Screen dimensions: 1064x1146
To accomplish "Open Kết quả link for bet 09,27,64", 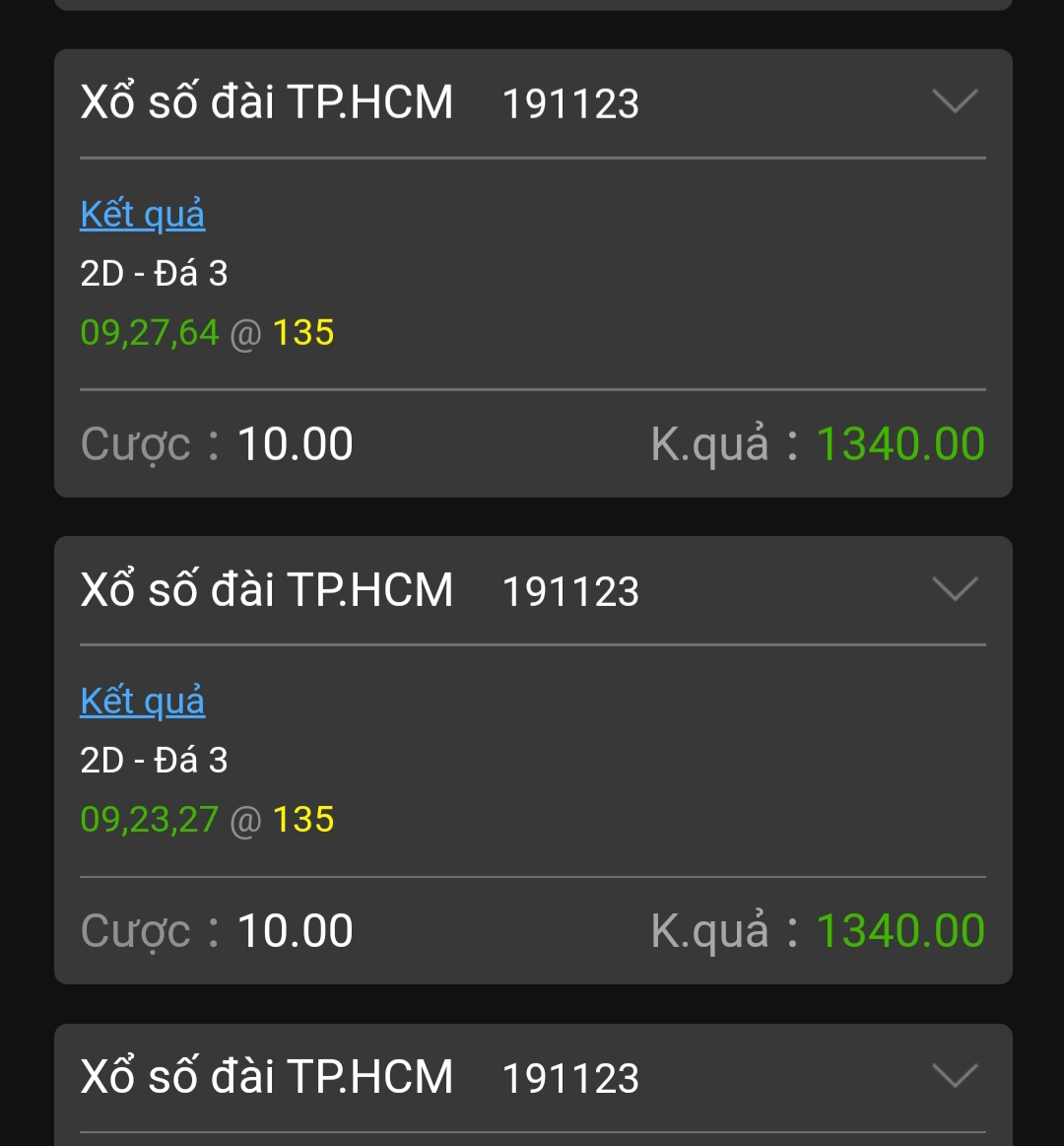I will 143,214.
